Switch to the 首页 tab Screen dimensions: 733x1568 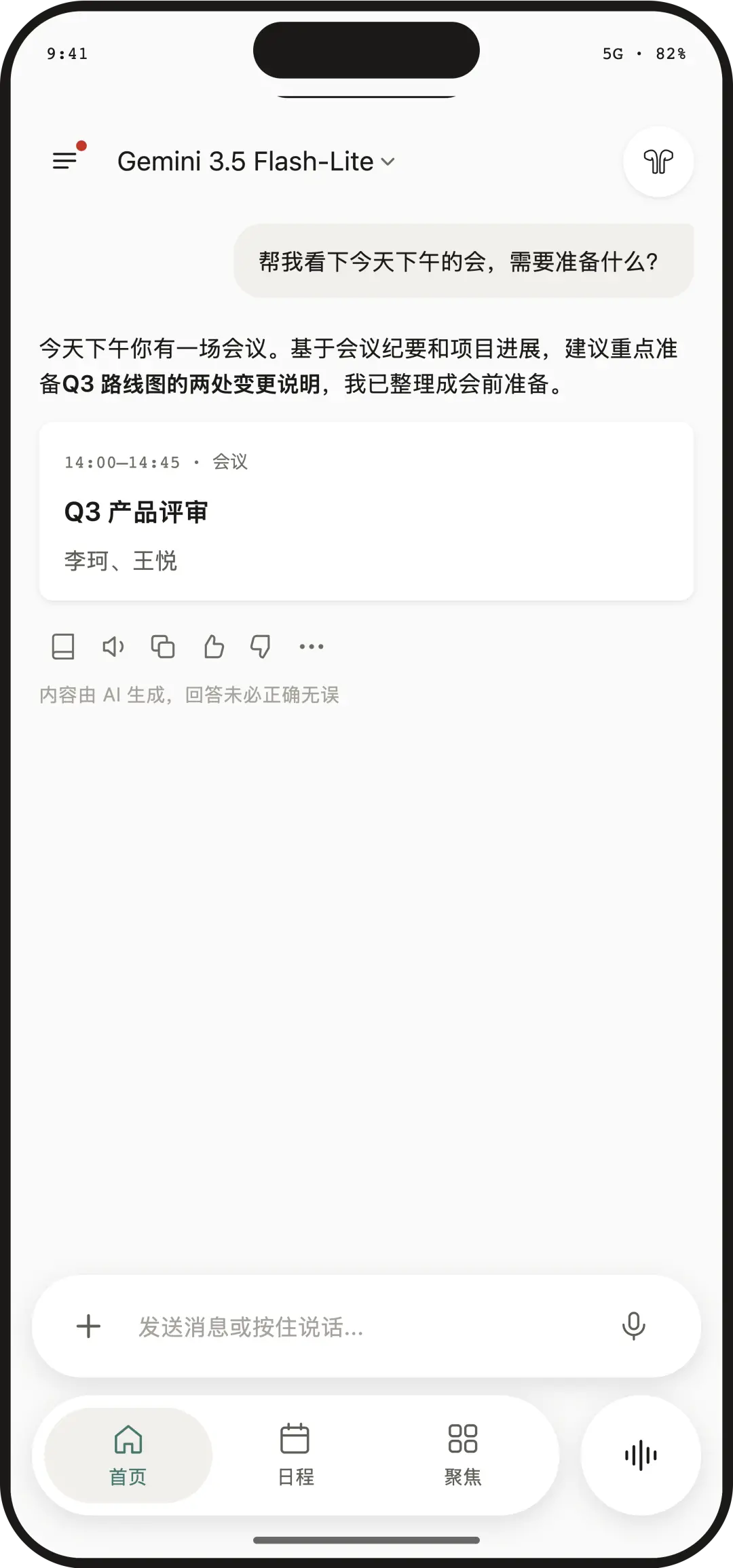point(128,1455)
